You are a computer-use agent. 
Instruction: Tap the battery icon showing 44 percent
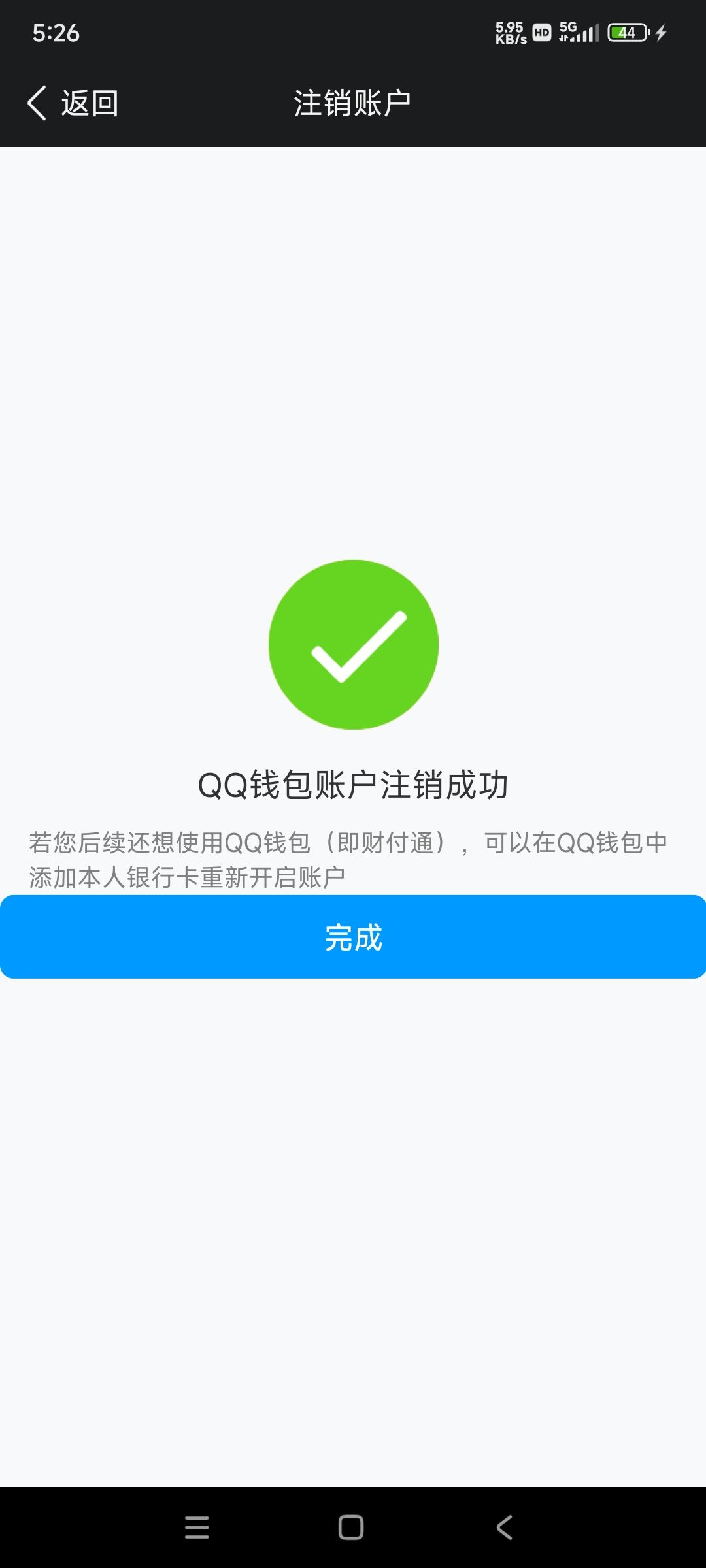click(626, 33)
